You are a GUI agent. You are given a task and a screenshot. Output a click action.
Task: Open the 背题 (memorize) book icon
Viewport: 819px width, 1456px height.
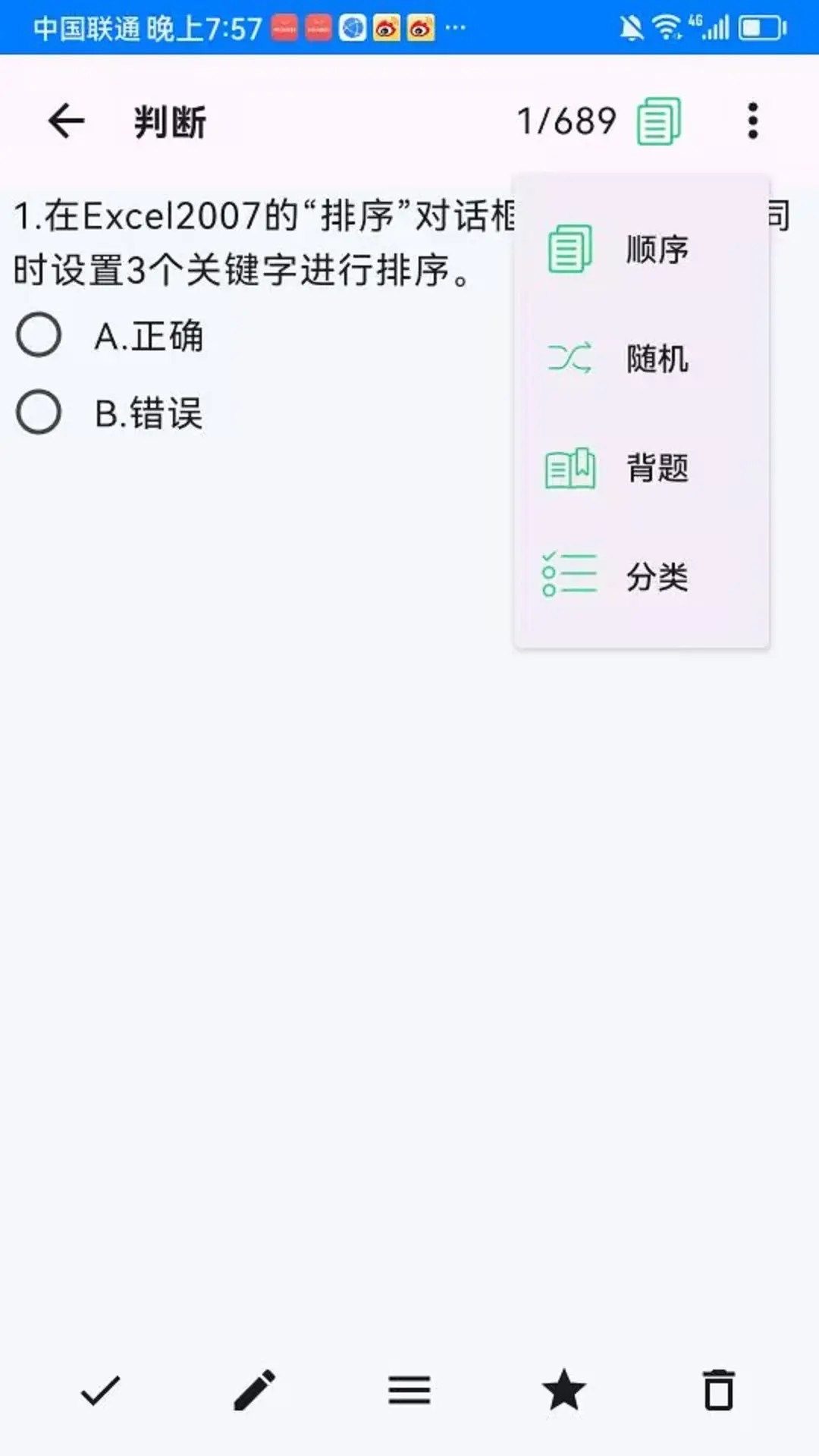(x=570, y=468)
